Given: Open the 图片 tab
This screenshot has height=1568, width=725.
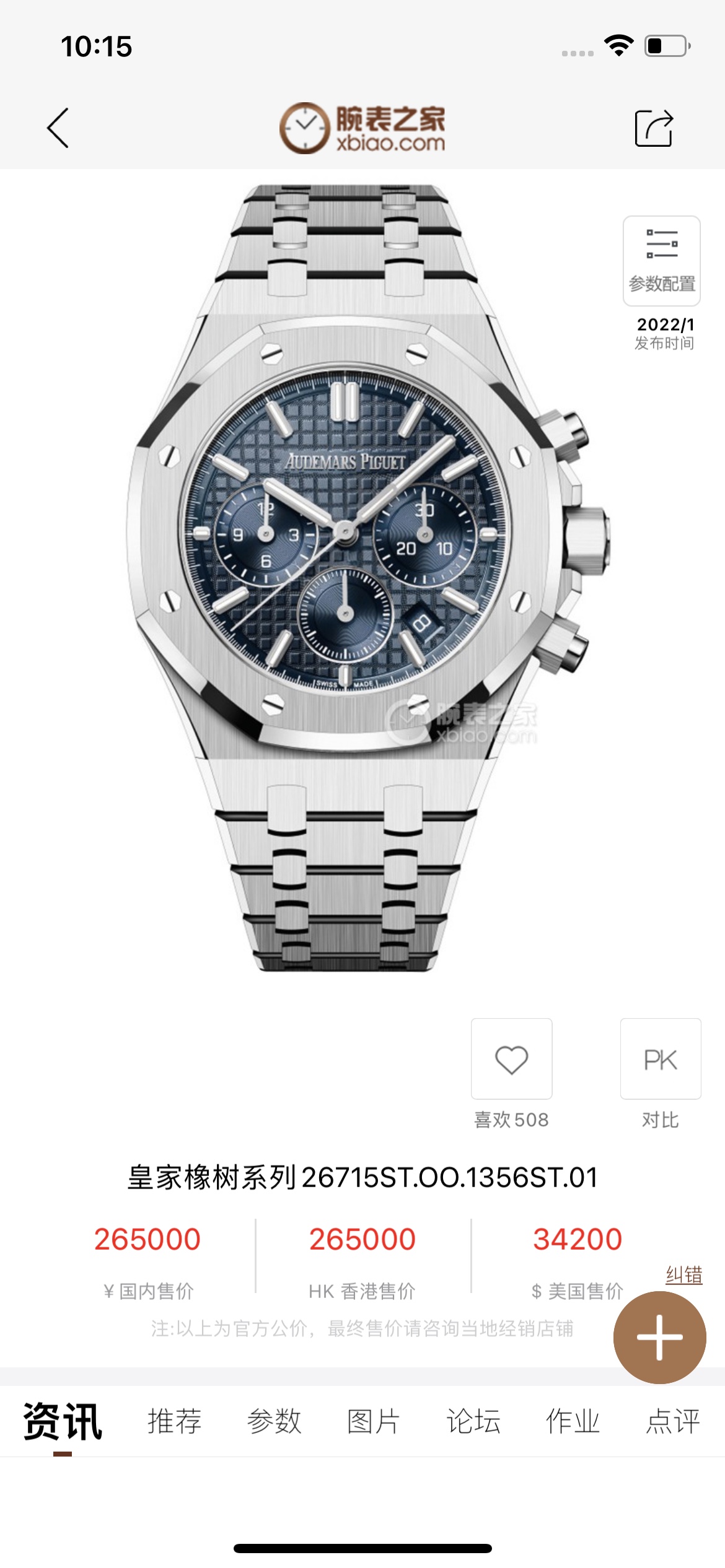Looking at the screenshot, I should point(374,1422).
